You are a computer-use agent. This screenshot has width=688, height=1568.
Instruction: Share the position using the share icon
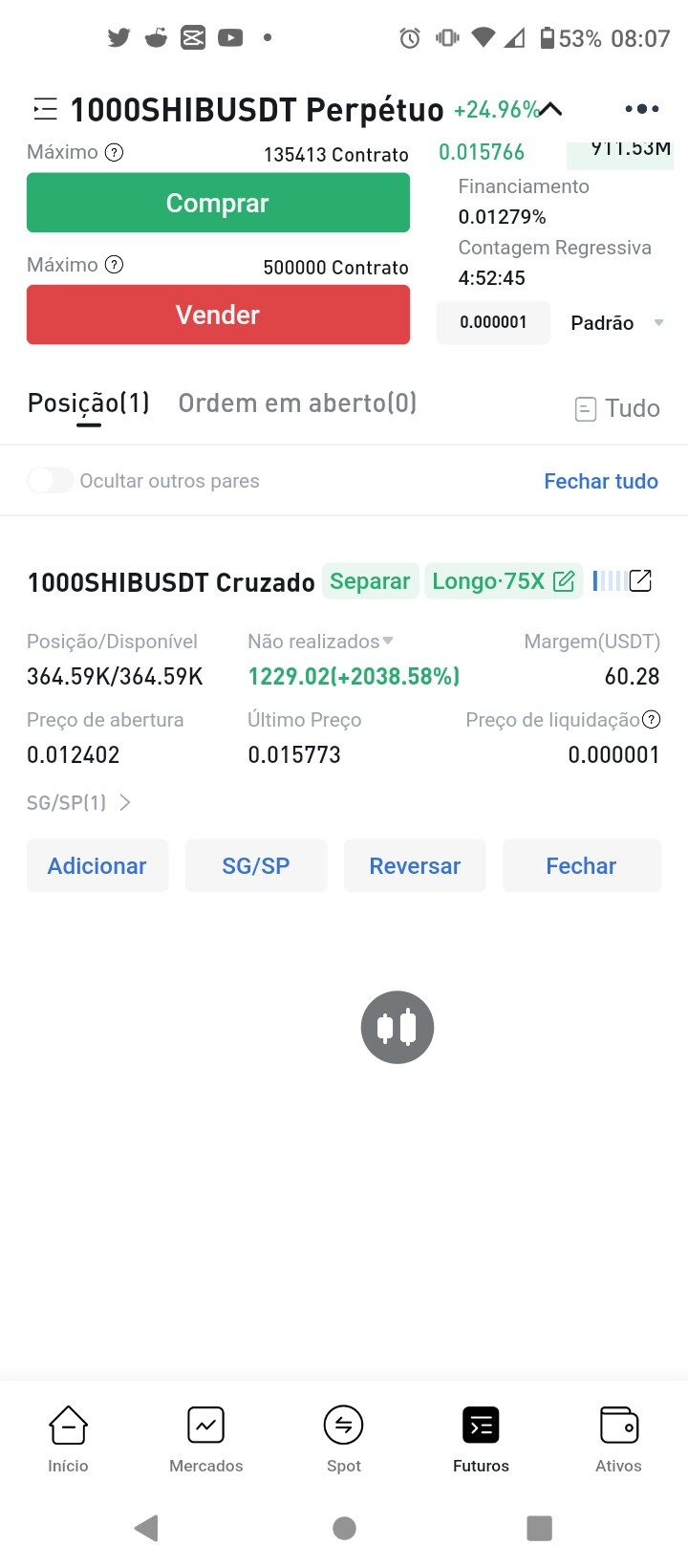[640, 580]
